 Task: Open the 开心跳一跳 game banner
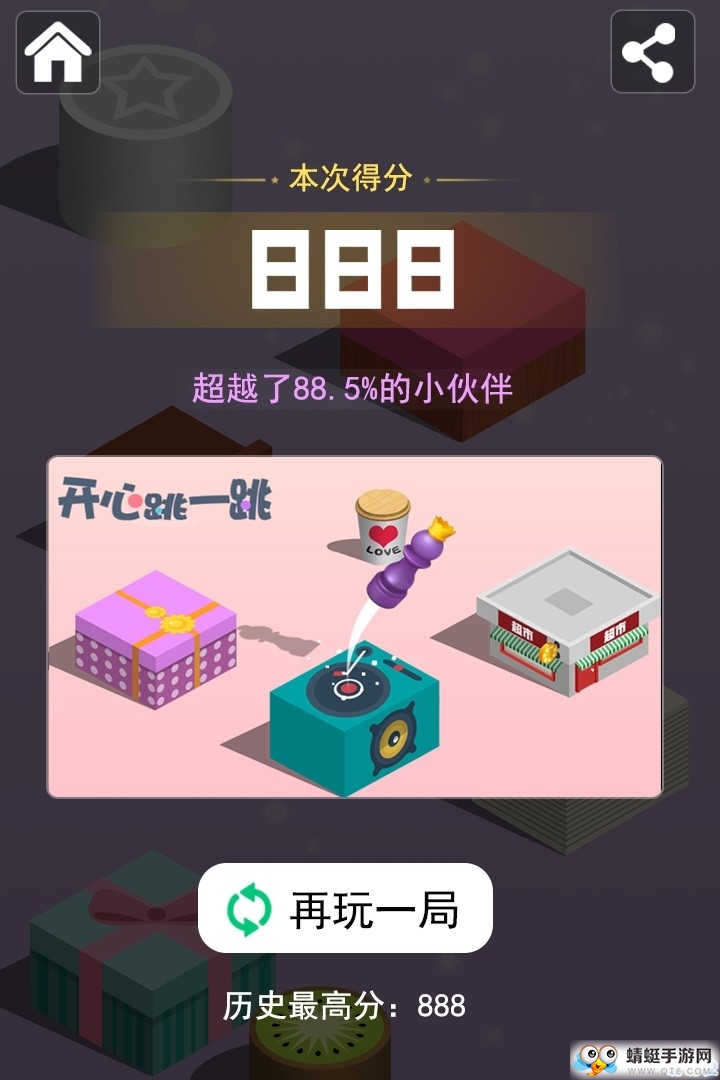click(x=355, y=627)
